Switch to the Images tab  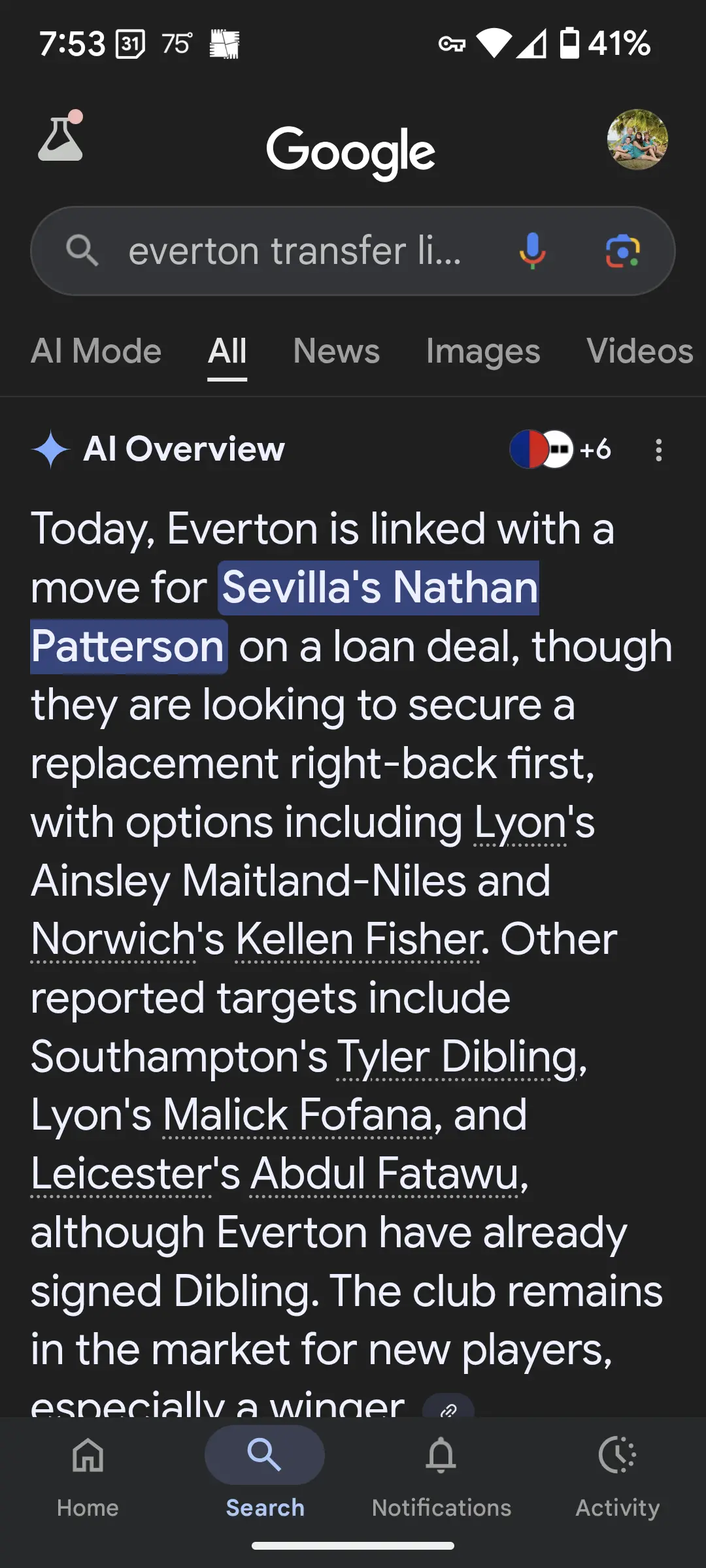483,351
